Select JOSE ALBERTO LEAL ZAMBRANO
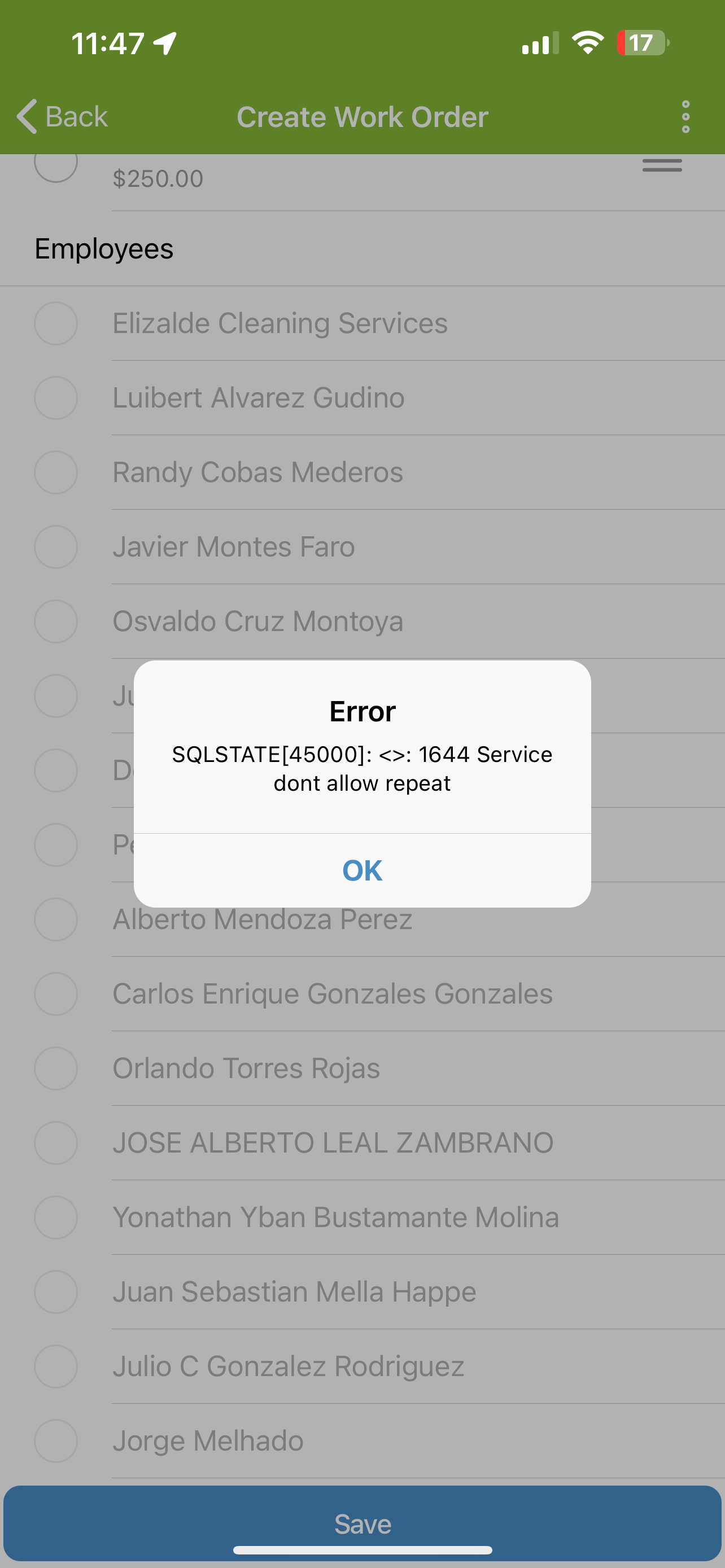 pyautogui.click(x=56, y=1142)
